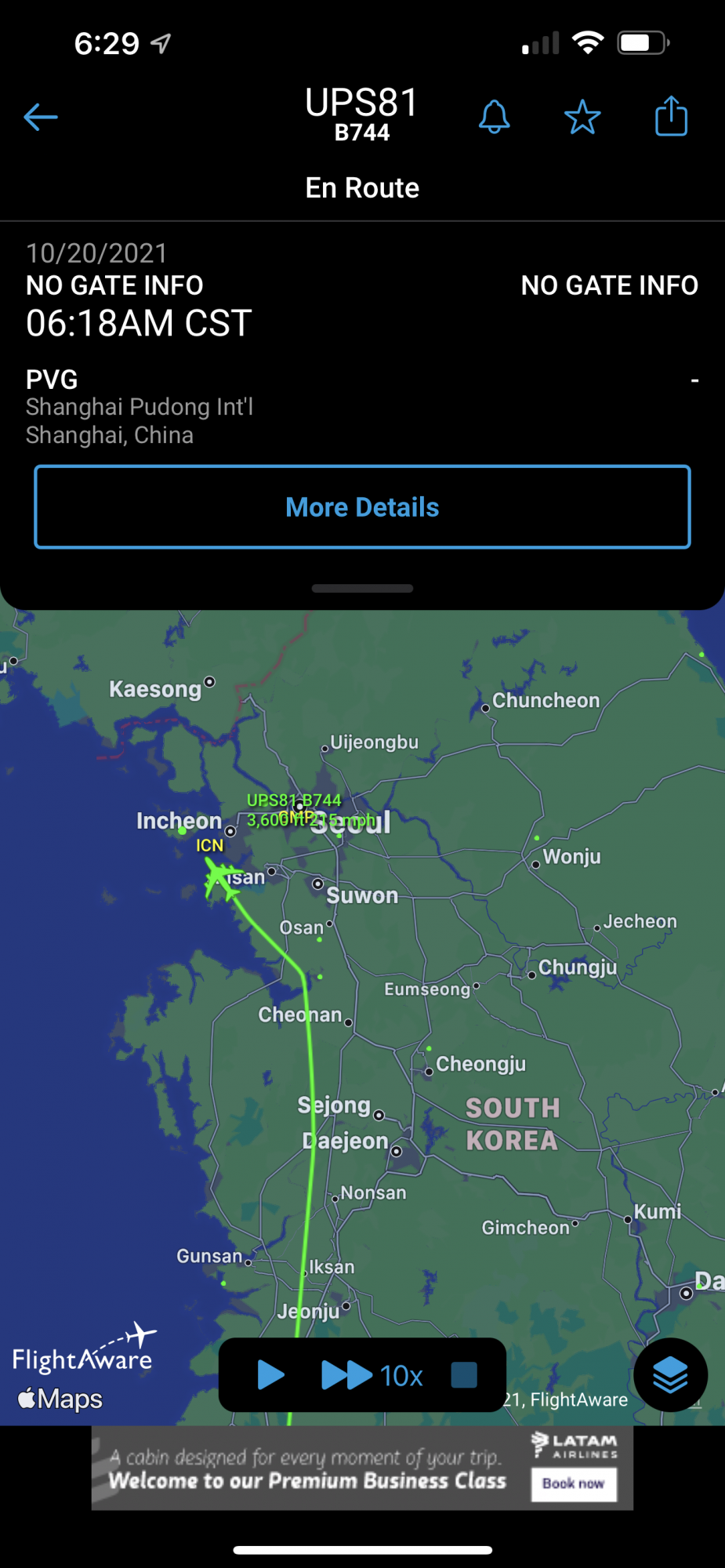Share this flight
725x1568 pixels.
pyautogui.click(x=671, y=117)
